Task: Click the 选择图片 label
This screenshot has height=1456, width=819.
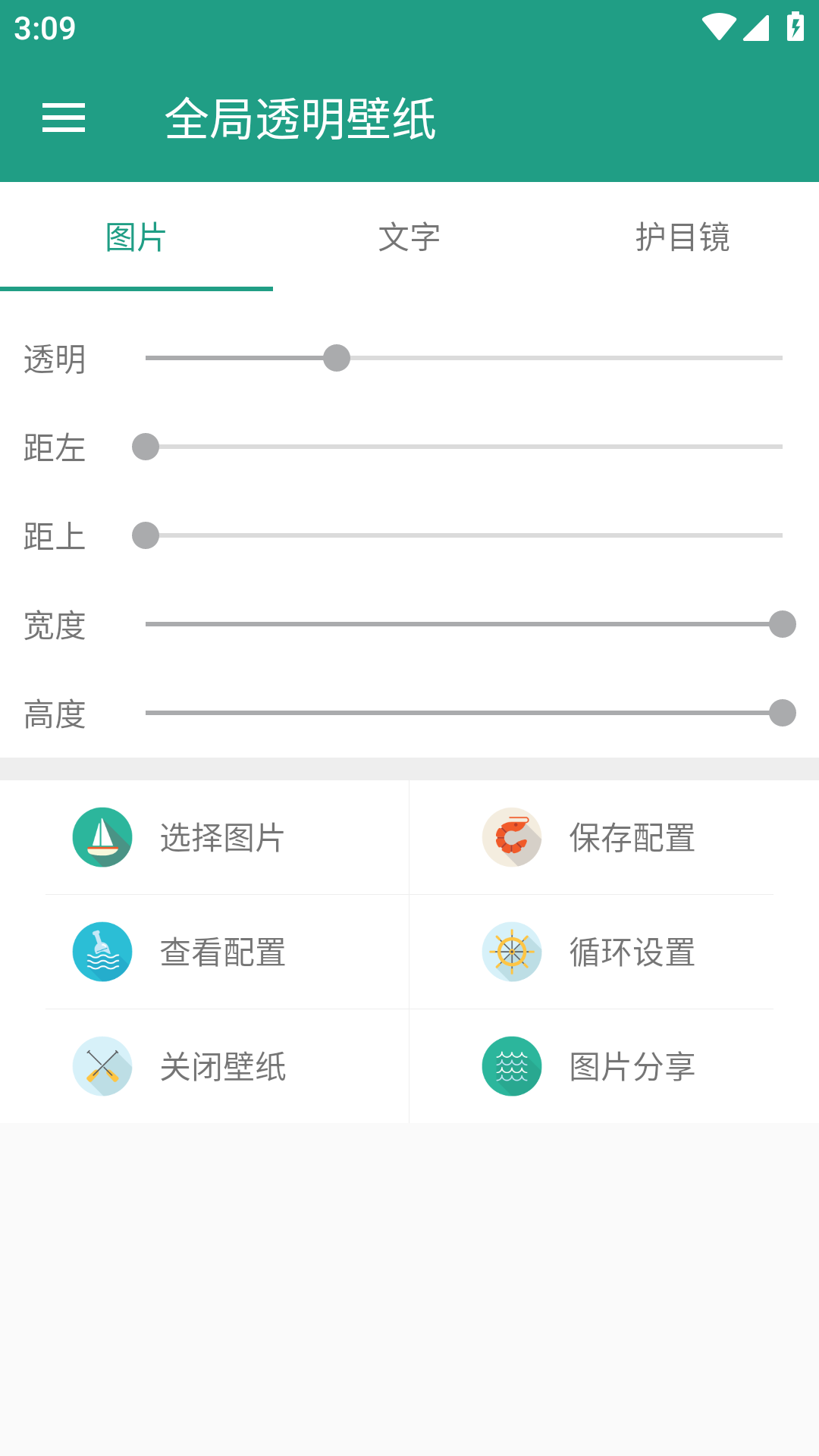Action: click(221, 836)
